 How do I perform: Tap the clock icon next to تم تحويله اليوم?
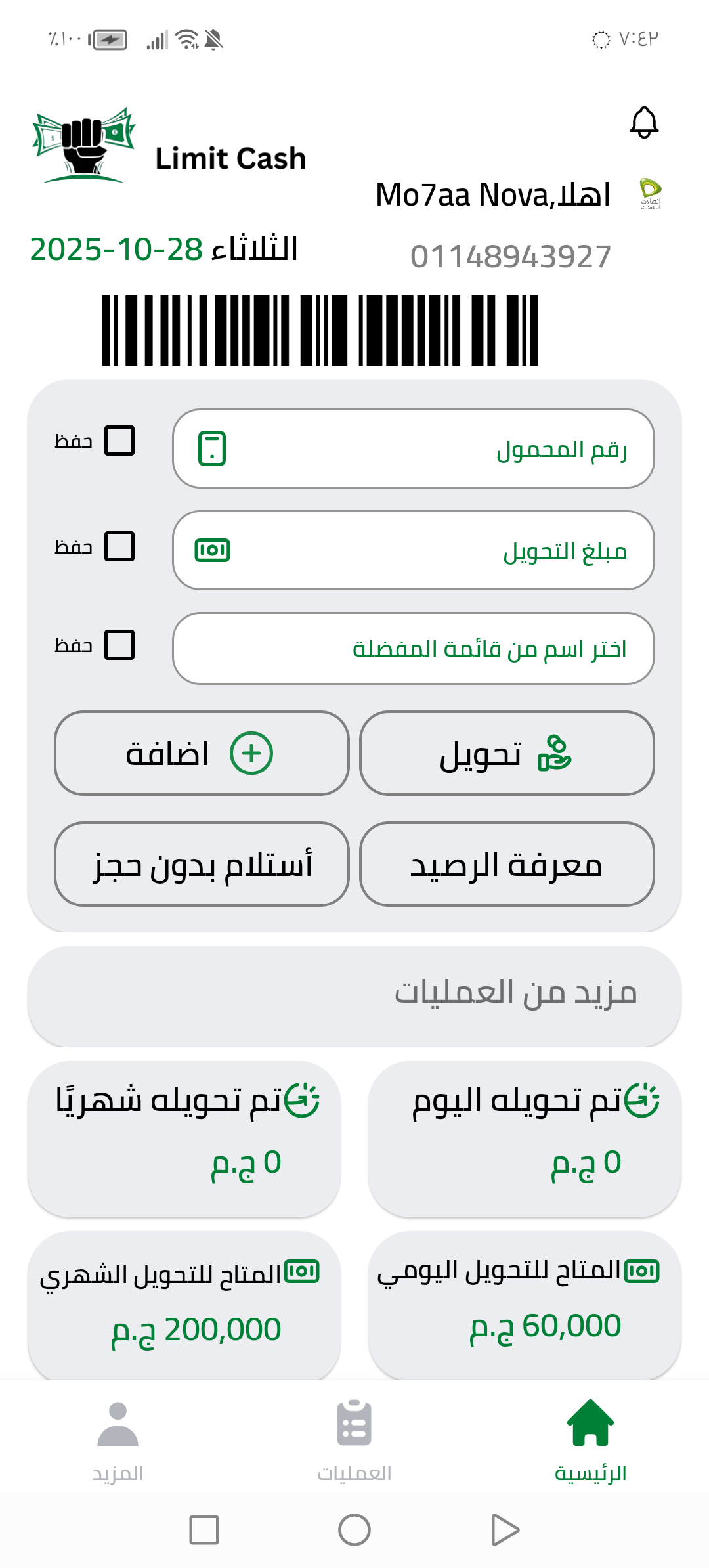click(641, 1100)
